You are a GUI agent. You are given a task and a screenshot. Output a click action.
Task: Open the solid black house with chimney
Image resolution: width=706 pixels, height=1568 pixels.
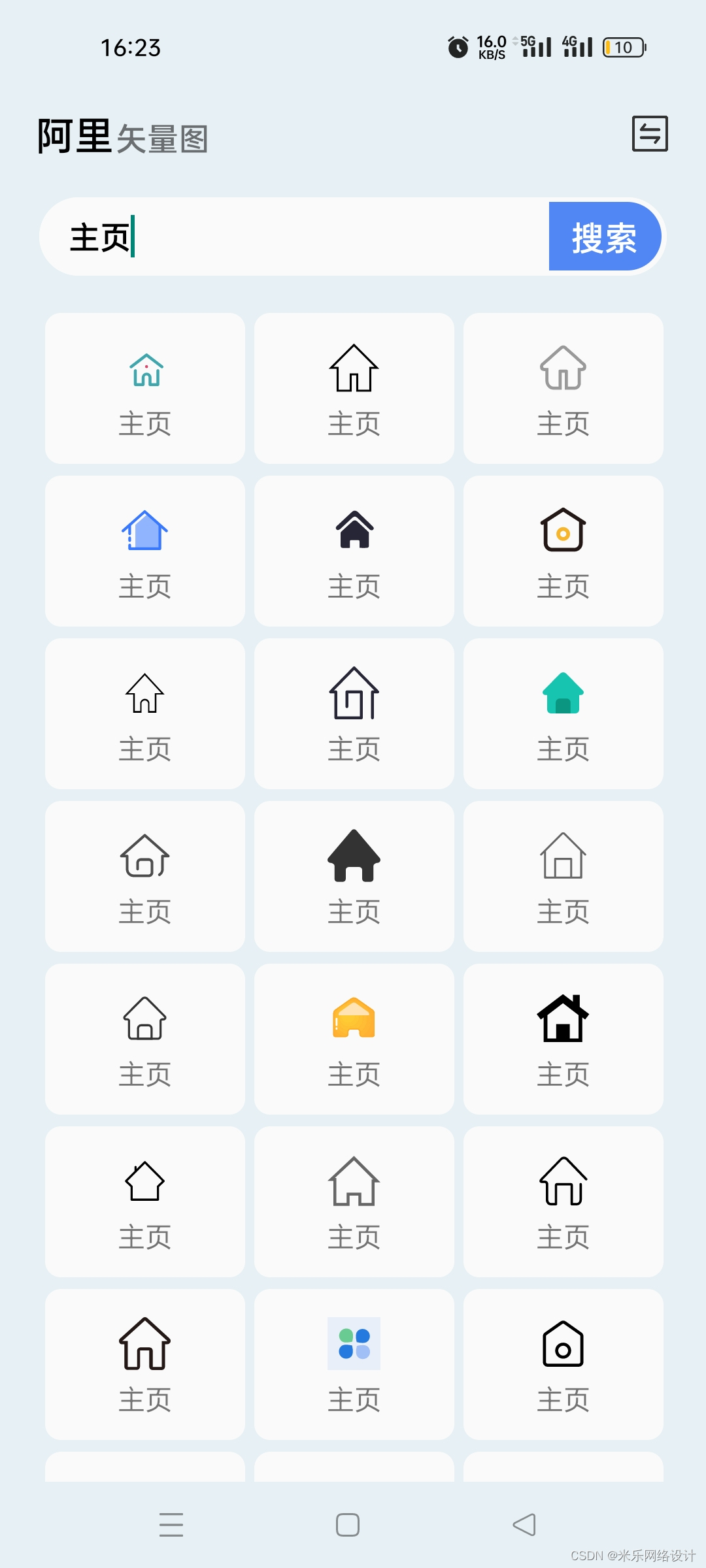[x=563, y=1039]
